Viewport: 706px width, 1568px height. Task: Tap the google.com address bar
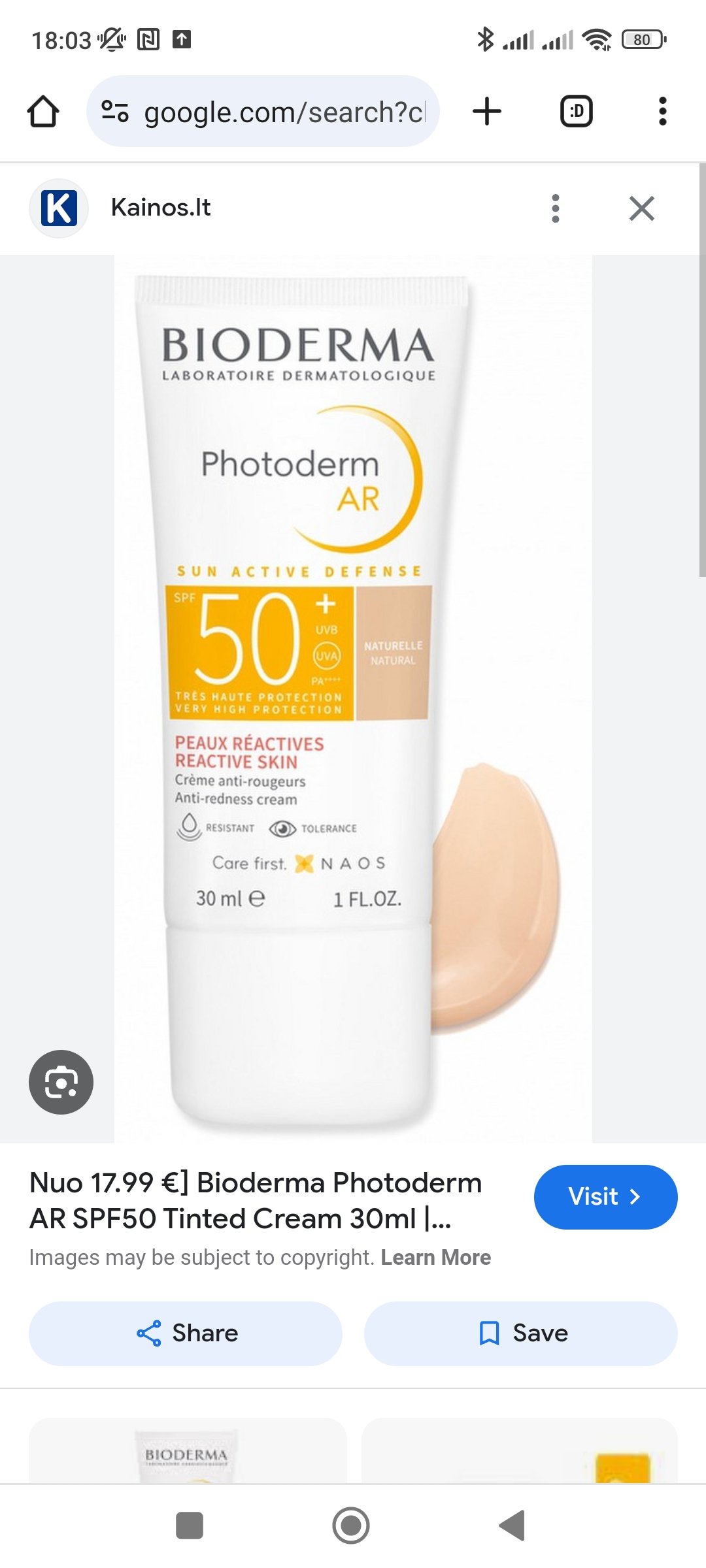(x=263, y=112)
